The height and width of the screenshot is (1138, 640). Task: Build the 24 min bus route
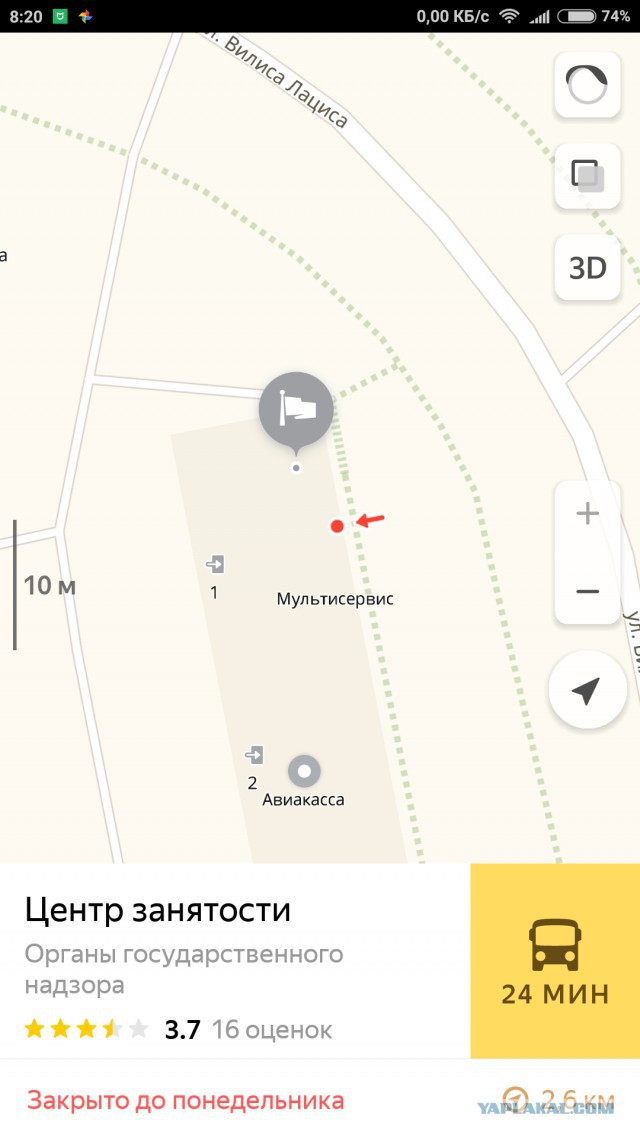555,961
